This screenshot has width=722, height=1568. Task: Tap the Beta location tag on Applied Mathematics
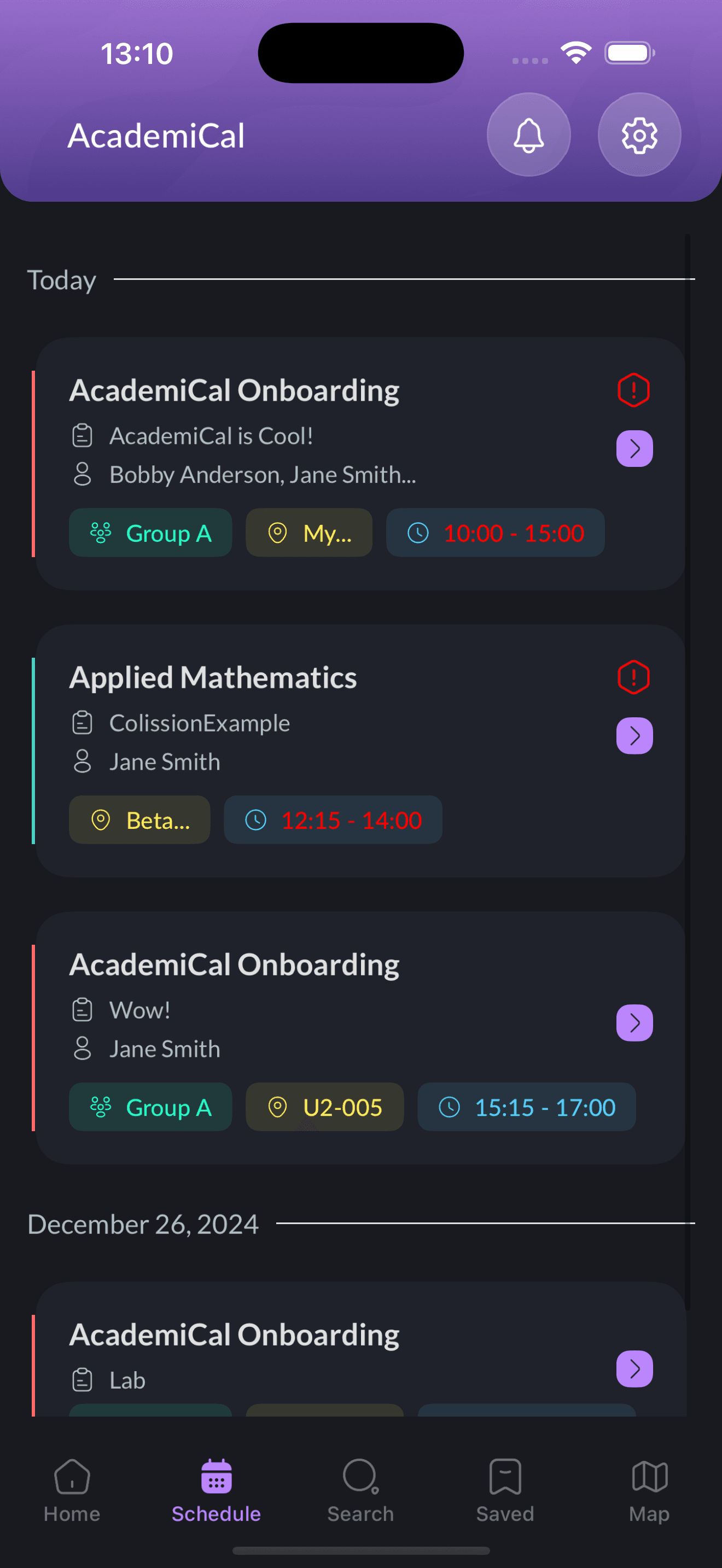(x=139, y=820)
